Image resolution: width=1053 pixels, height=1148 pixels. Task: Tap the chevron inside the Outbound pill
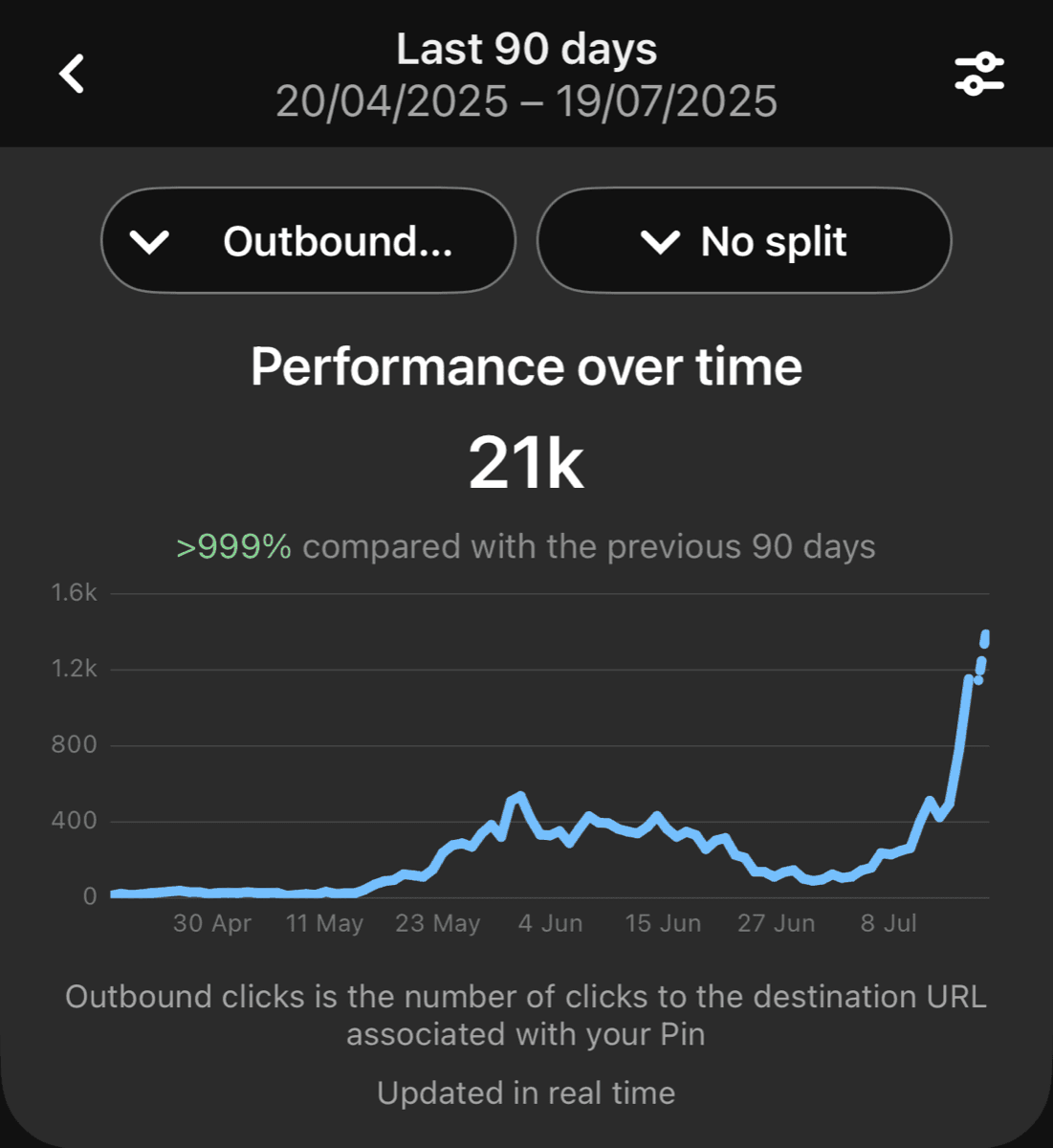[x=150, y=240]
